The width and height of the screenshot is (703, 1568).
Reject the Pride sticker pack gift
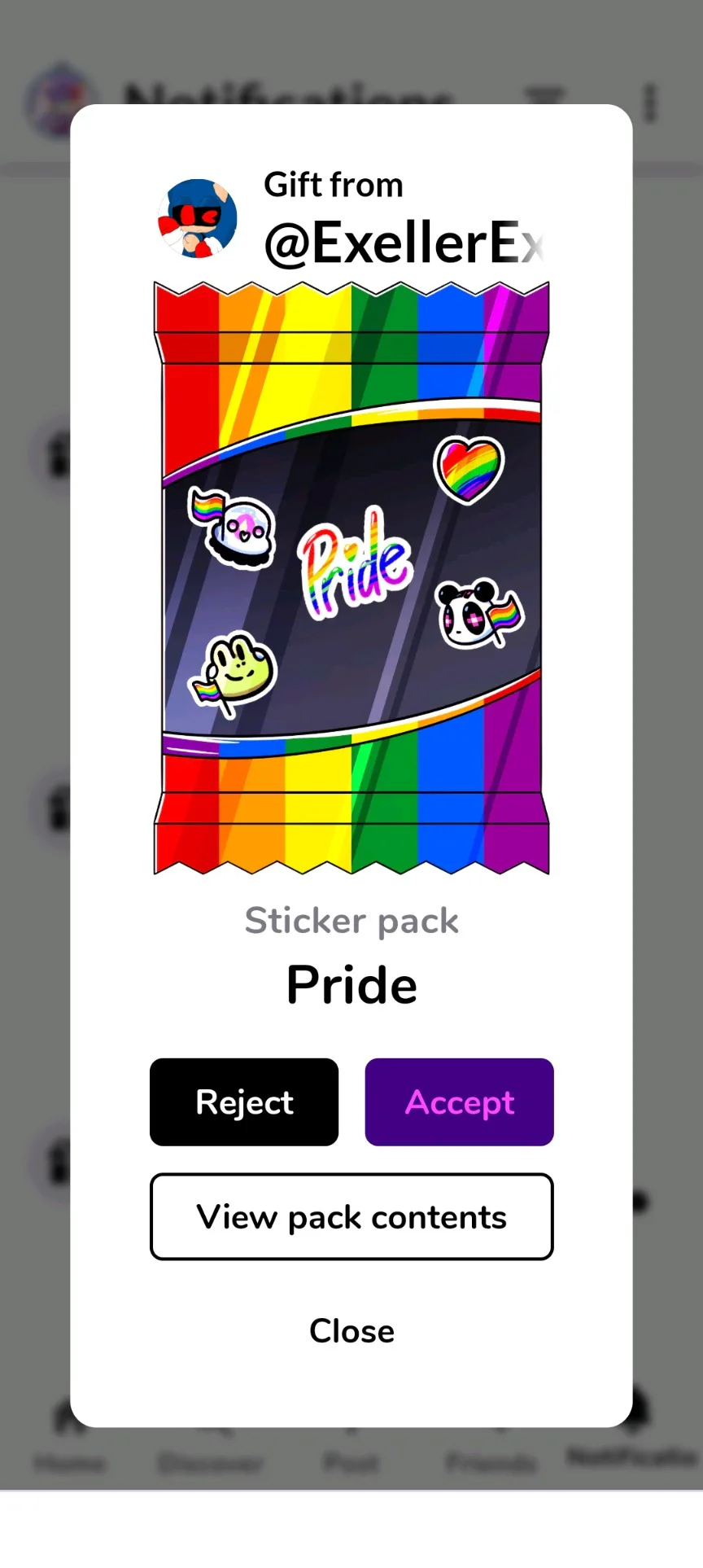coord(243,1102)
